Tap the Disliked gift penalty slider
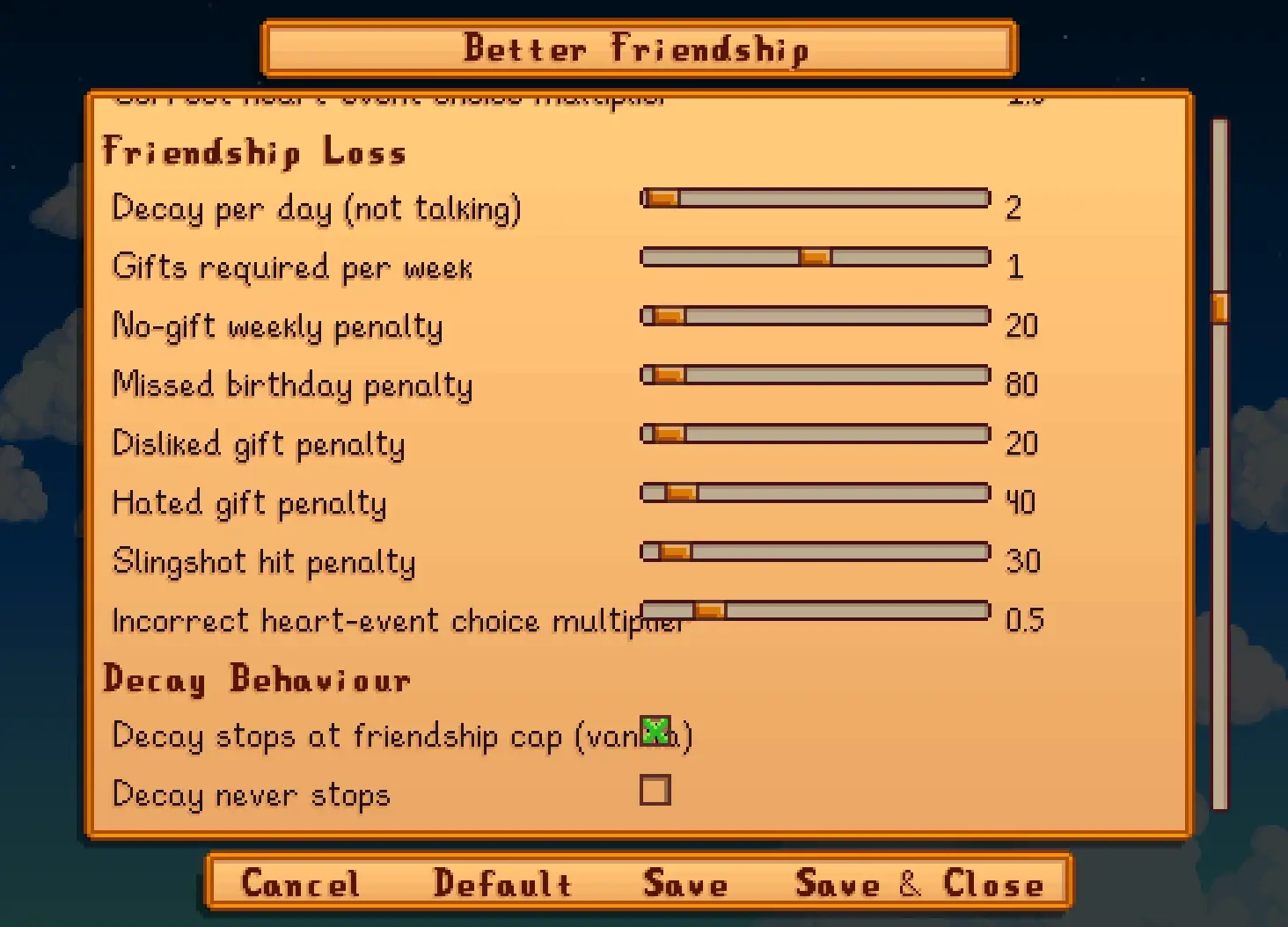 (x=816, y=434)
